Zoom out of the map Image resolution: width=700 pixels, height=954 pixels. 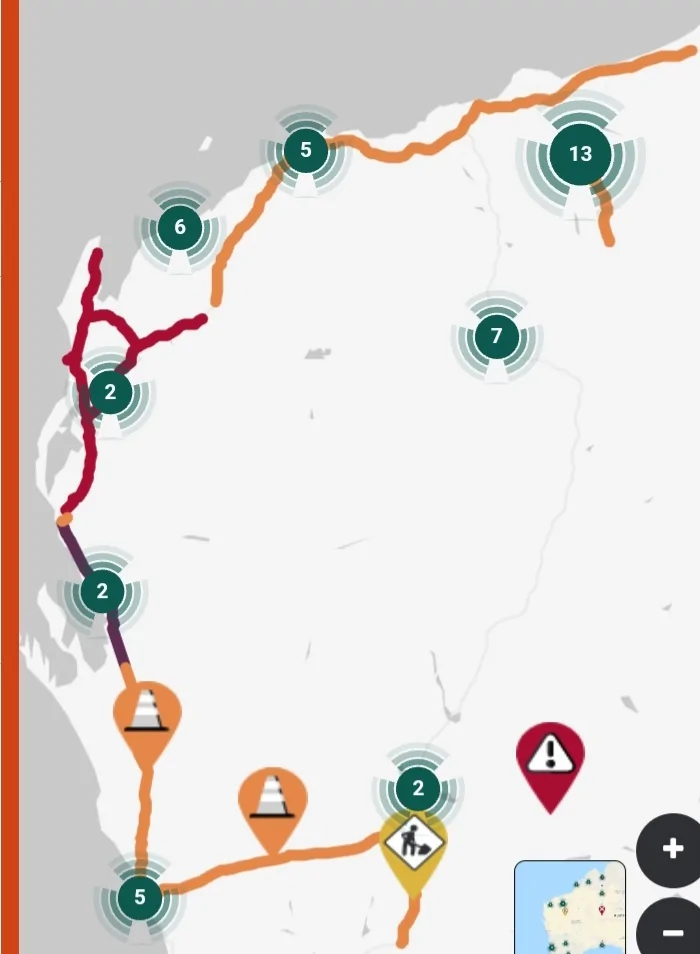671,931
